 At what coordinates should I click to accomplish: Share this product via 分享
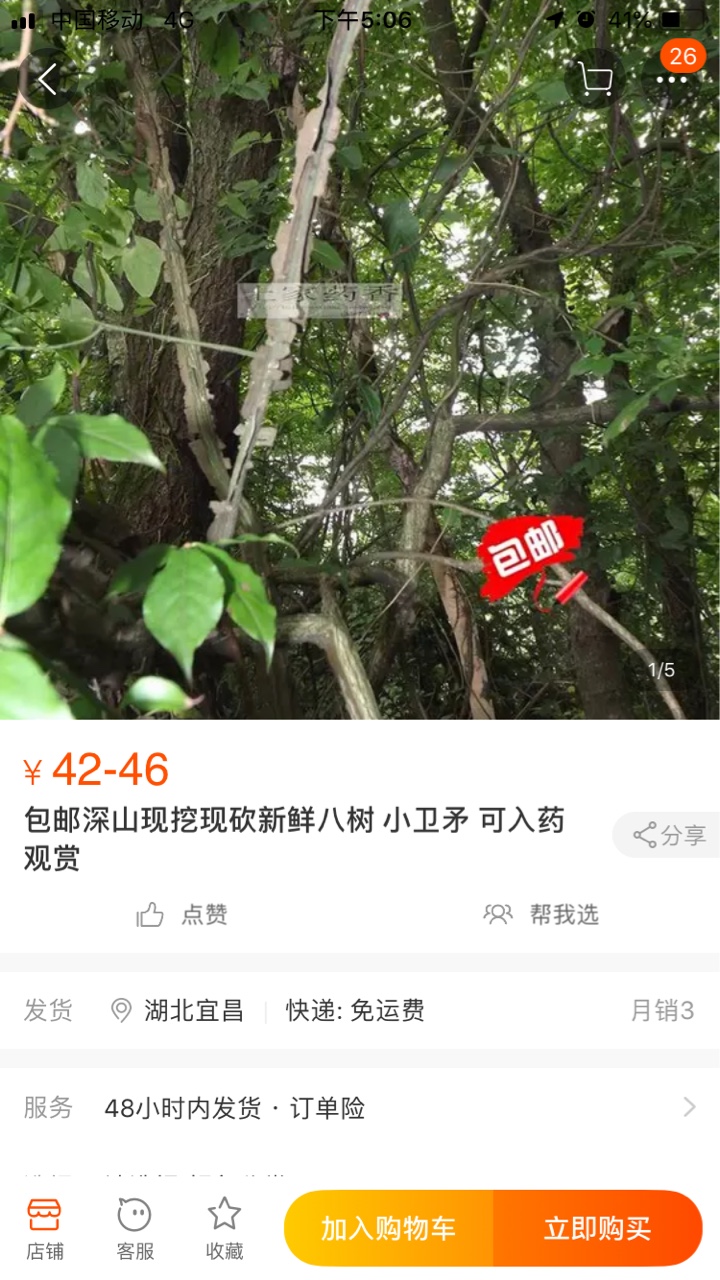(669, 835)
